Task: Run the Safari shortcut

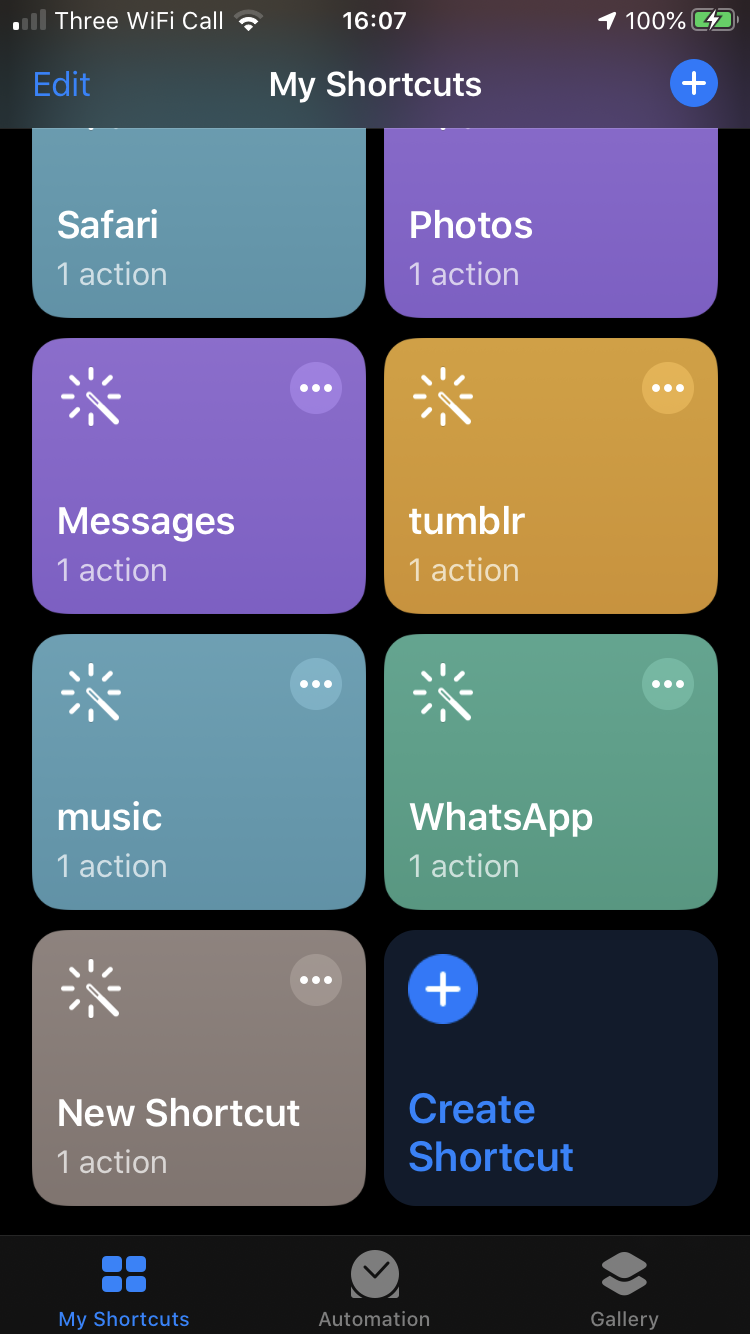Action: pyautogui.click(x=199, y=224)
